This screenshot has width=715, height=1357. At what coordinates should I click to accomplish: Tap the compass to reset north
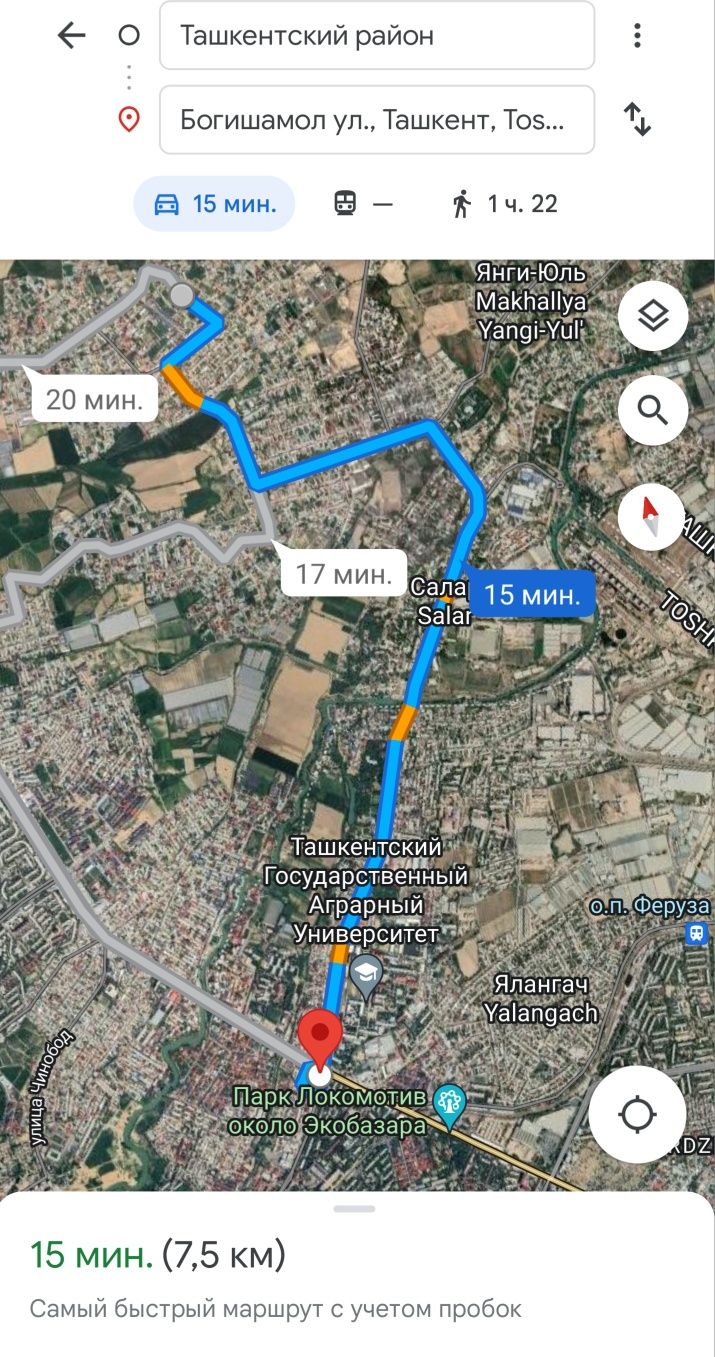[x=651, y=517]
